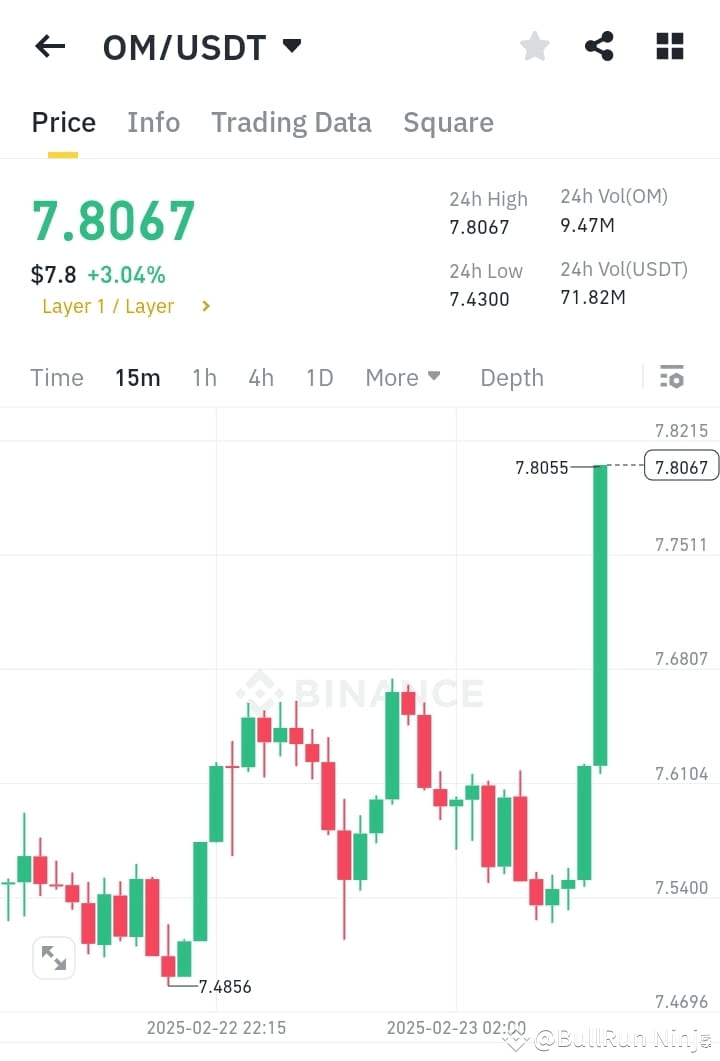The width and height of the screenshot is (720, 1061).
Task: Select the 4h interval toggle
Action: (261, 378)
